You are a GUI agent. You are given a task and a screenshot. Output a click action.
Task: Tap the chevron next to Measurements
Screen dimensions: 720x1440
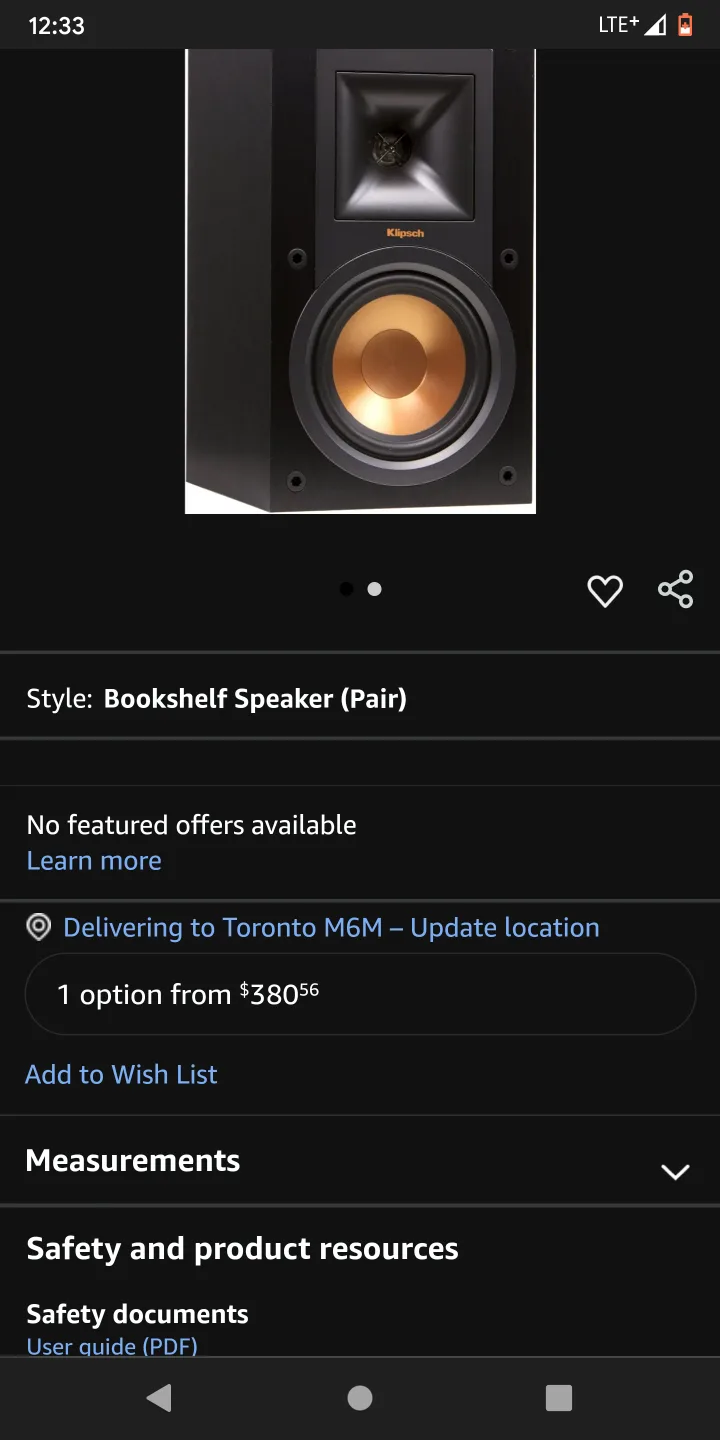click(675, 1171)
